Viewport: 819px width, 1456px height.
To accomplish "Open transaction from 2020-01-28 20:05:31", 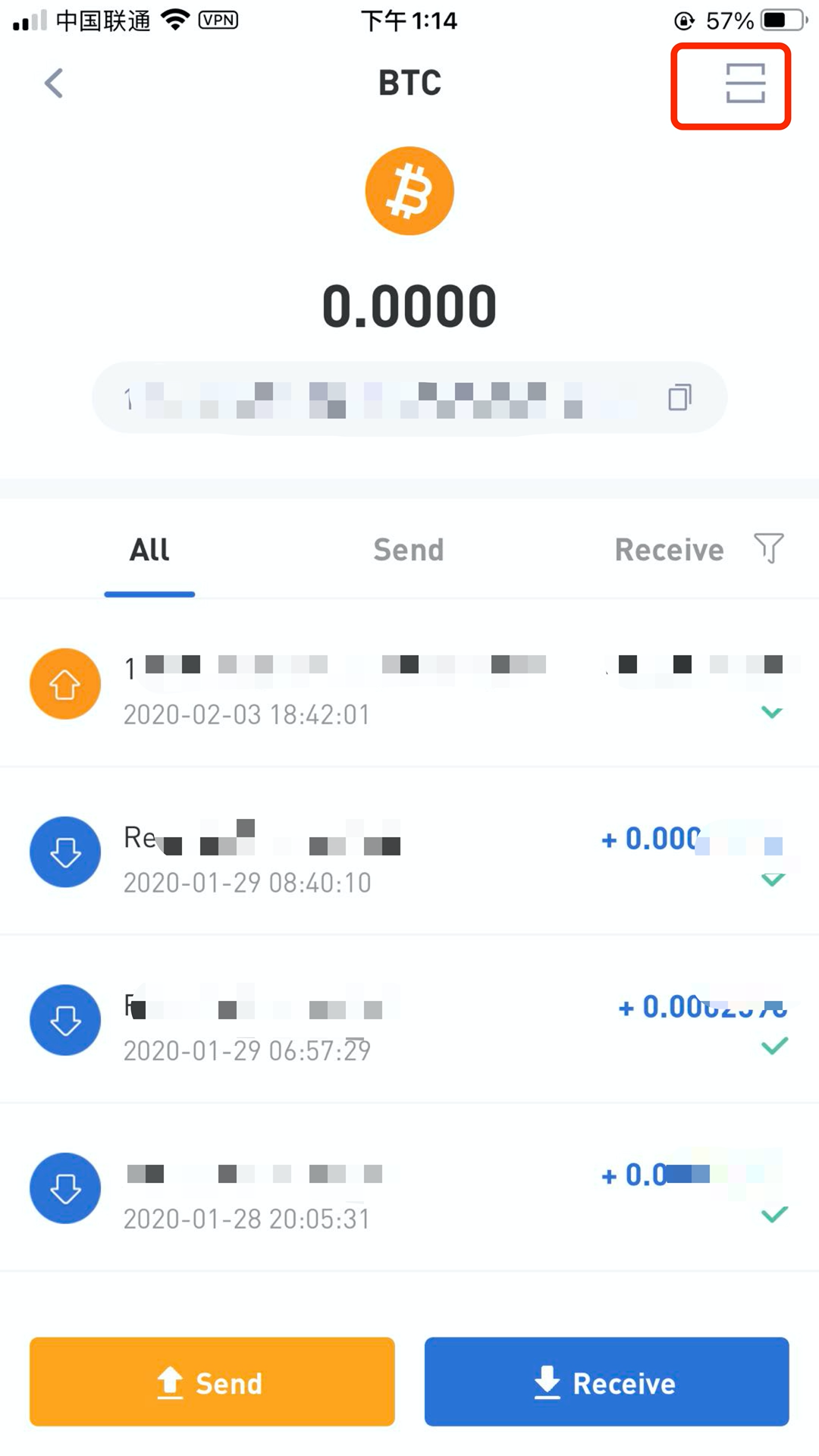I will tap(409, 1188).
